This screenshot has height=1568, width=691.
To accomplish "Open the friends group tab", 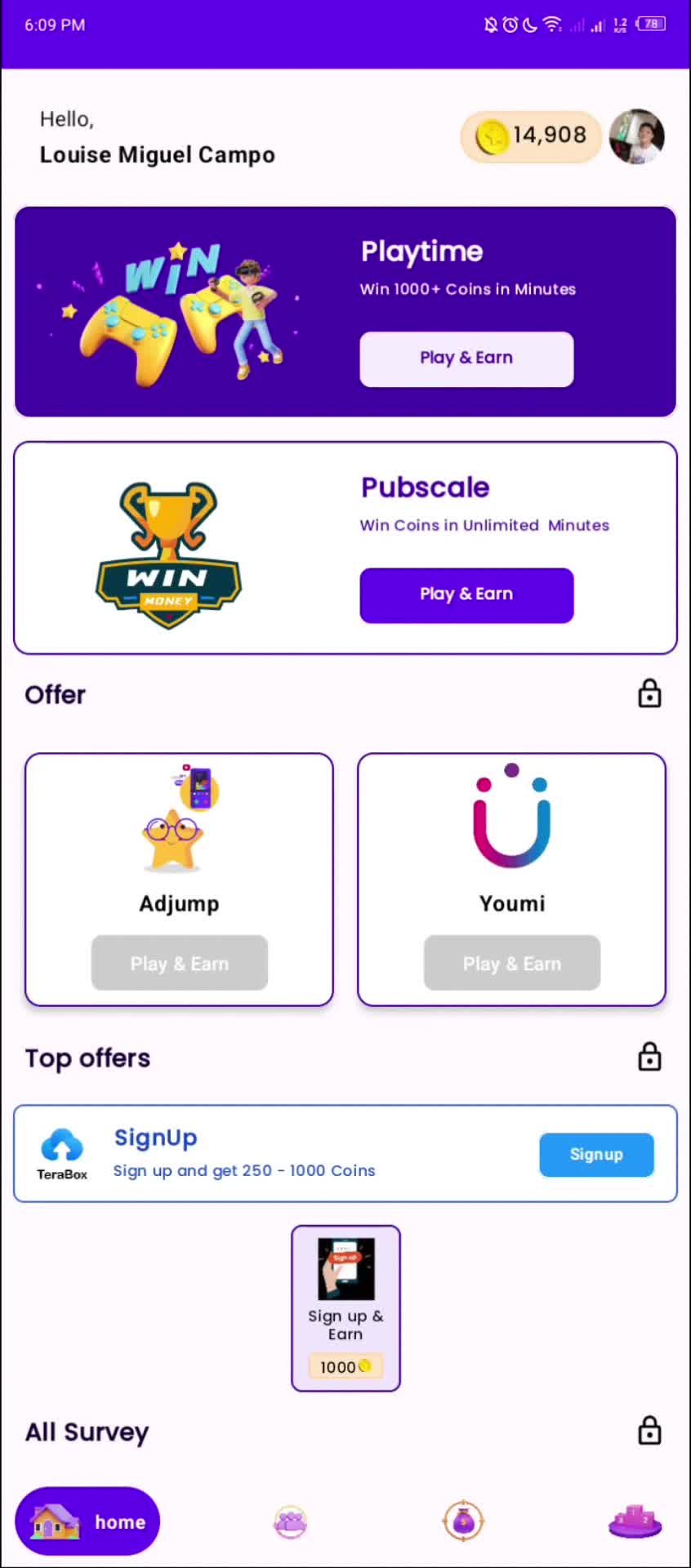I will click(290, 1522).
